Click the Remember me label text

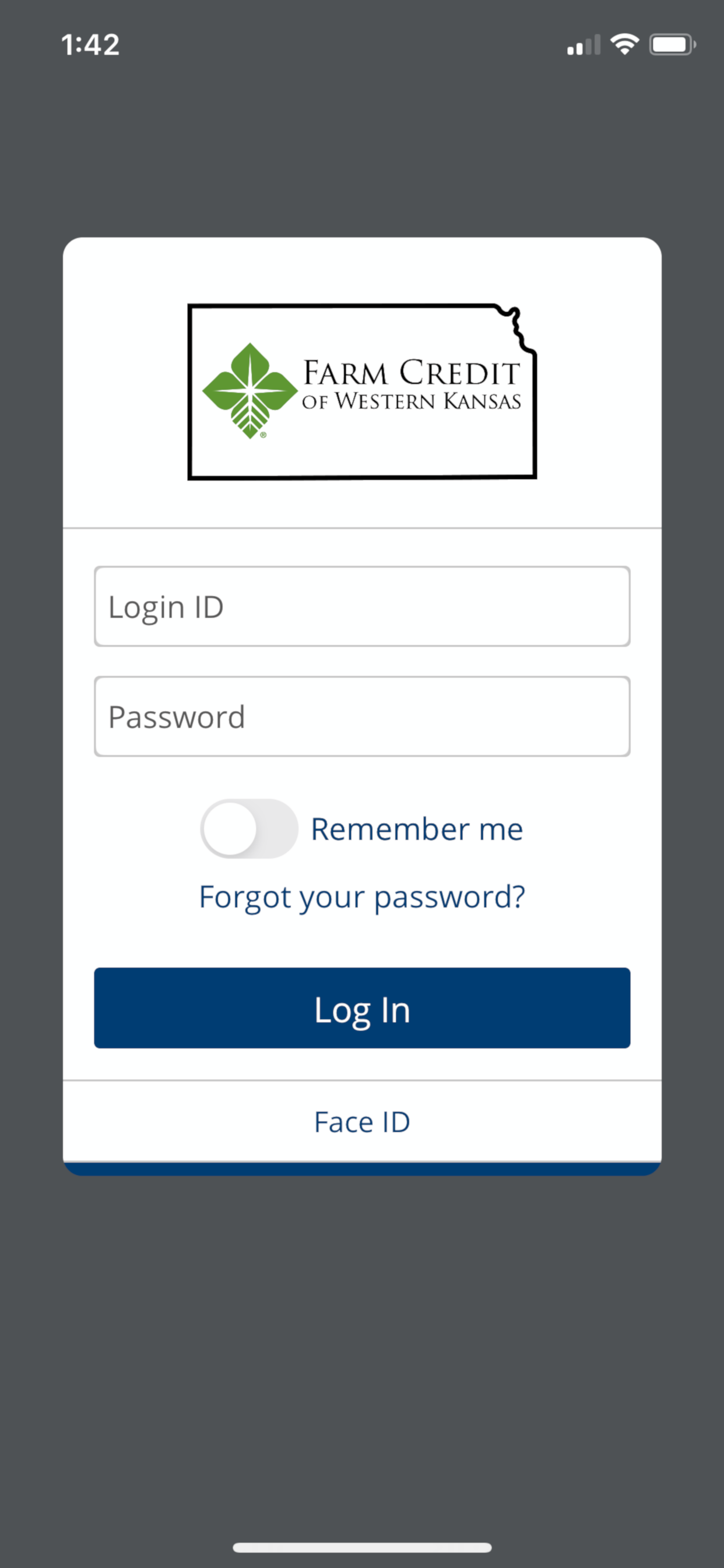coord(416,828)
